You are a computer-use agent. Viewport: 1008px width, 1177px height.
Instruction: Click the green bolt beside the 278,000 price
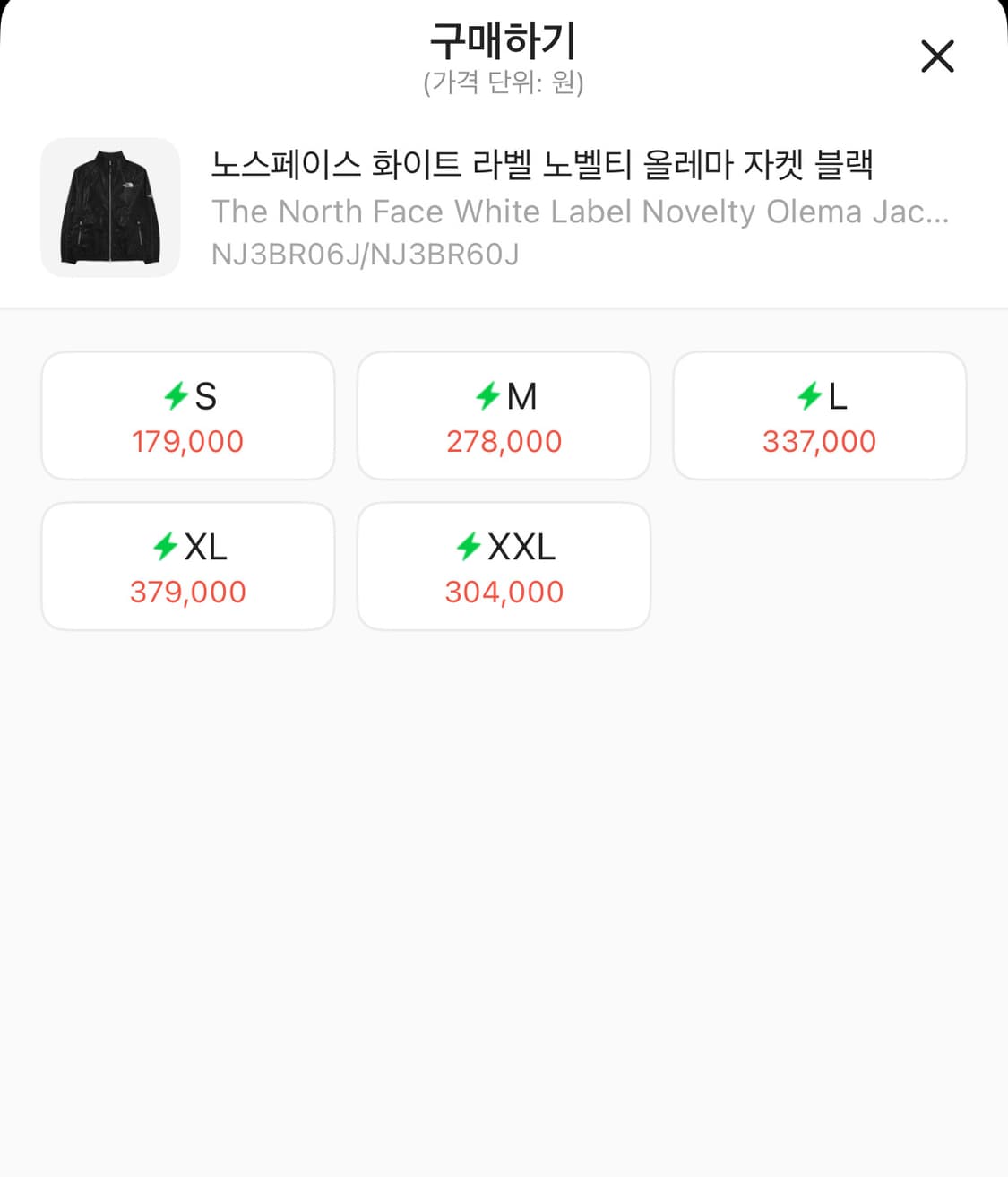pos(487,394)
